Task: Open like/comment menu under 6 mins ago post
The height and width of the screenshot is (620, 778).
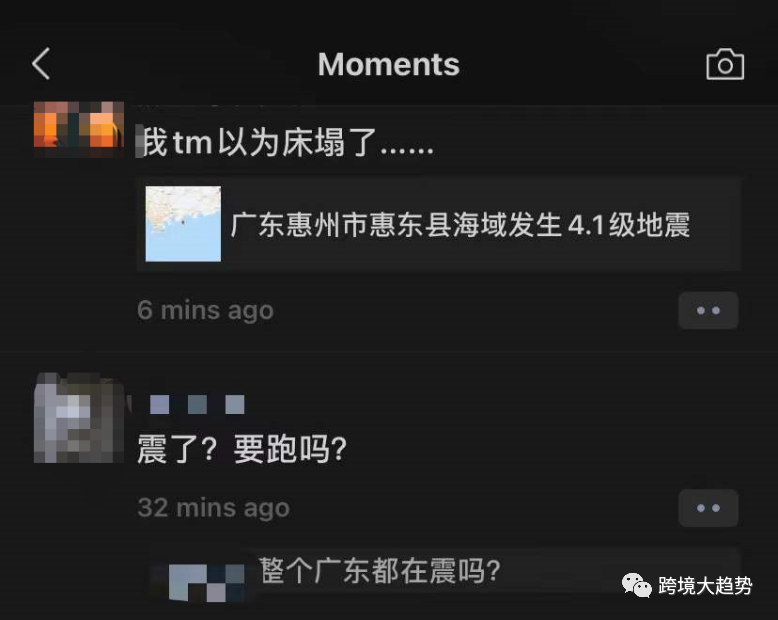Action: (708, 311)
